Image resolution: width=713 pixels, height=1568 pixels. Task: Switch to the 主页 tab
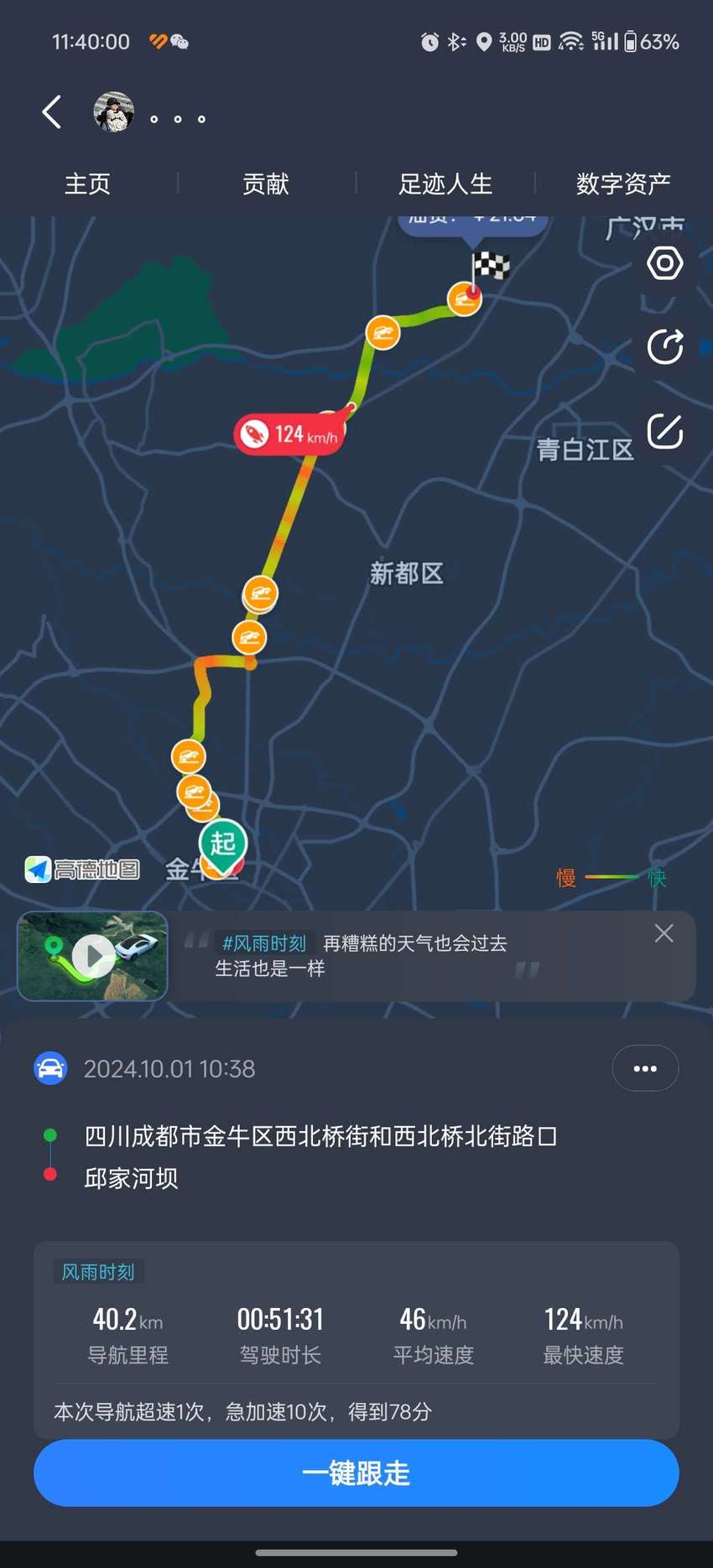coord(88,184)
